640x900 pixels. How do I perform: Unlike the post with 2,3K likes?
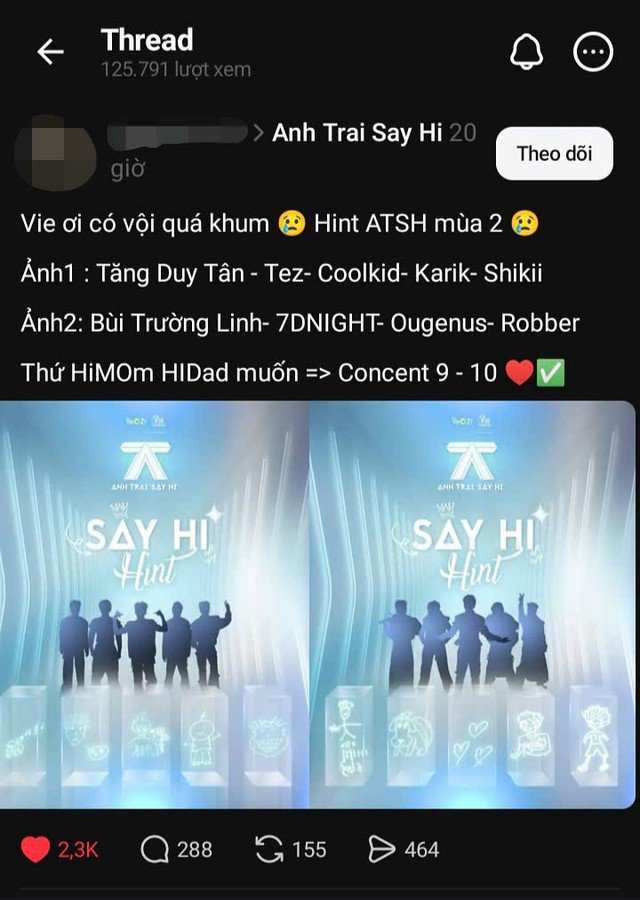(36, 849)
